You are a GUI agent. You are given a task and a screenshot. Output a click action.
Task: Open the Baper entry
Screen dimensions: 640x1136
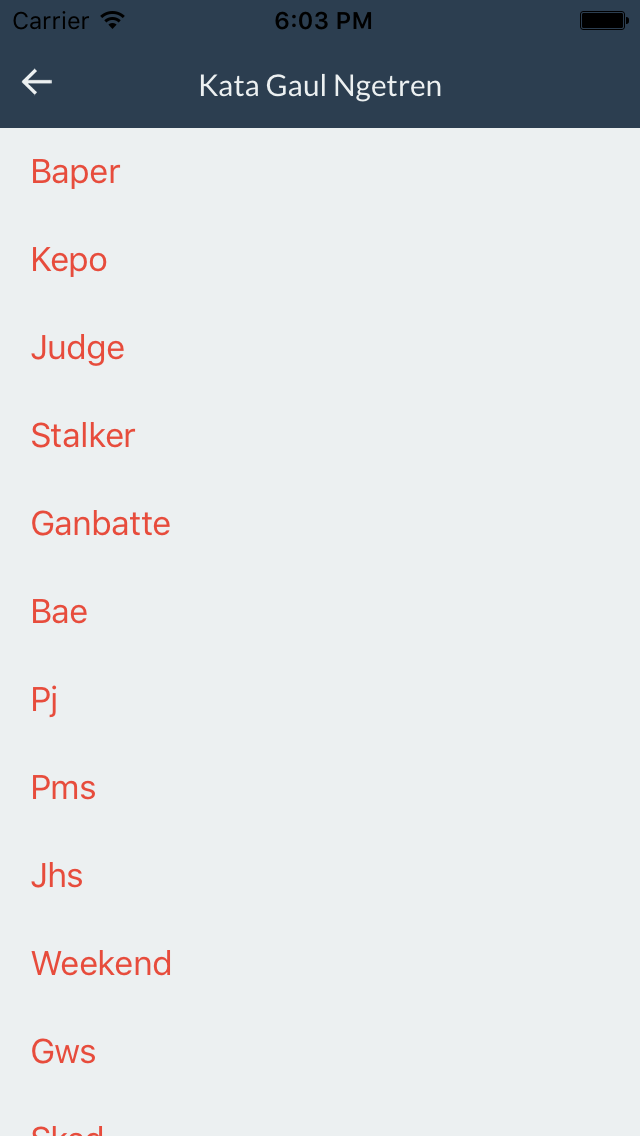pos(320,172)
